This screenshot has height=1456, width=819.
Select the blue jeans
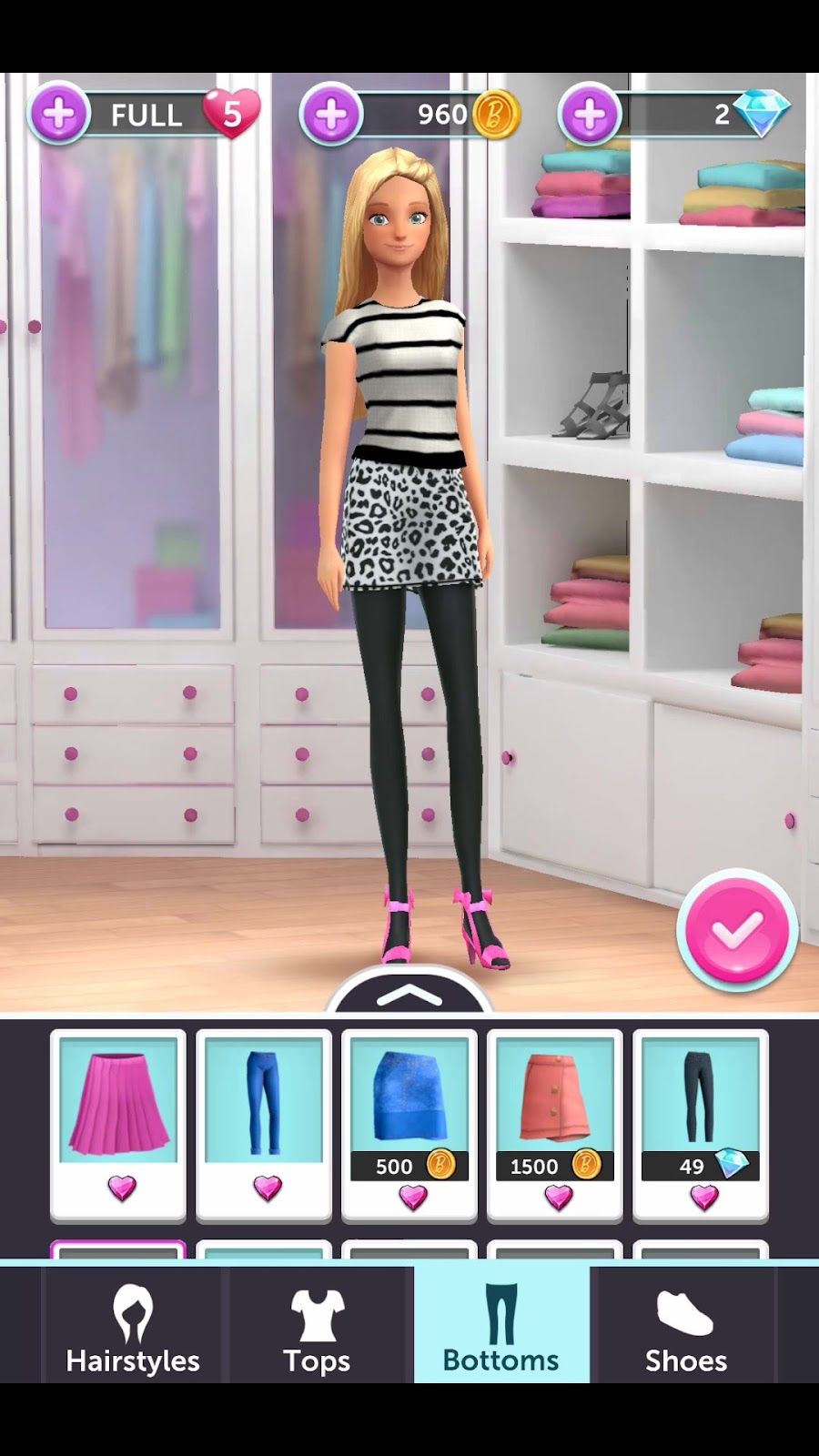(264, 1101)
